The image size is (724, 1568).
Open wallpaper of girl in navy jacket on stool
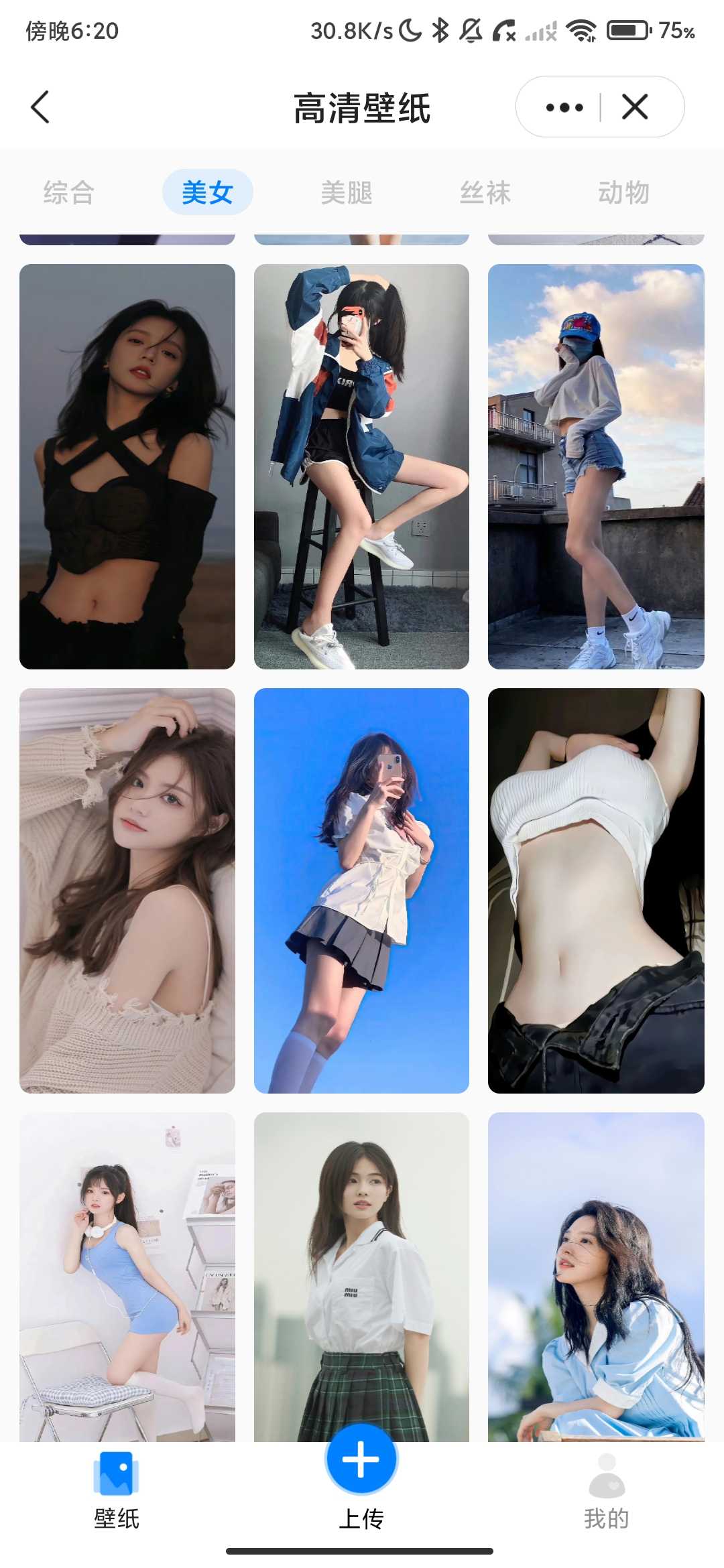[x=361, y=466]
